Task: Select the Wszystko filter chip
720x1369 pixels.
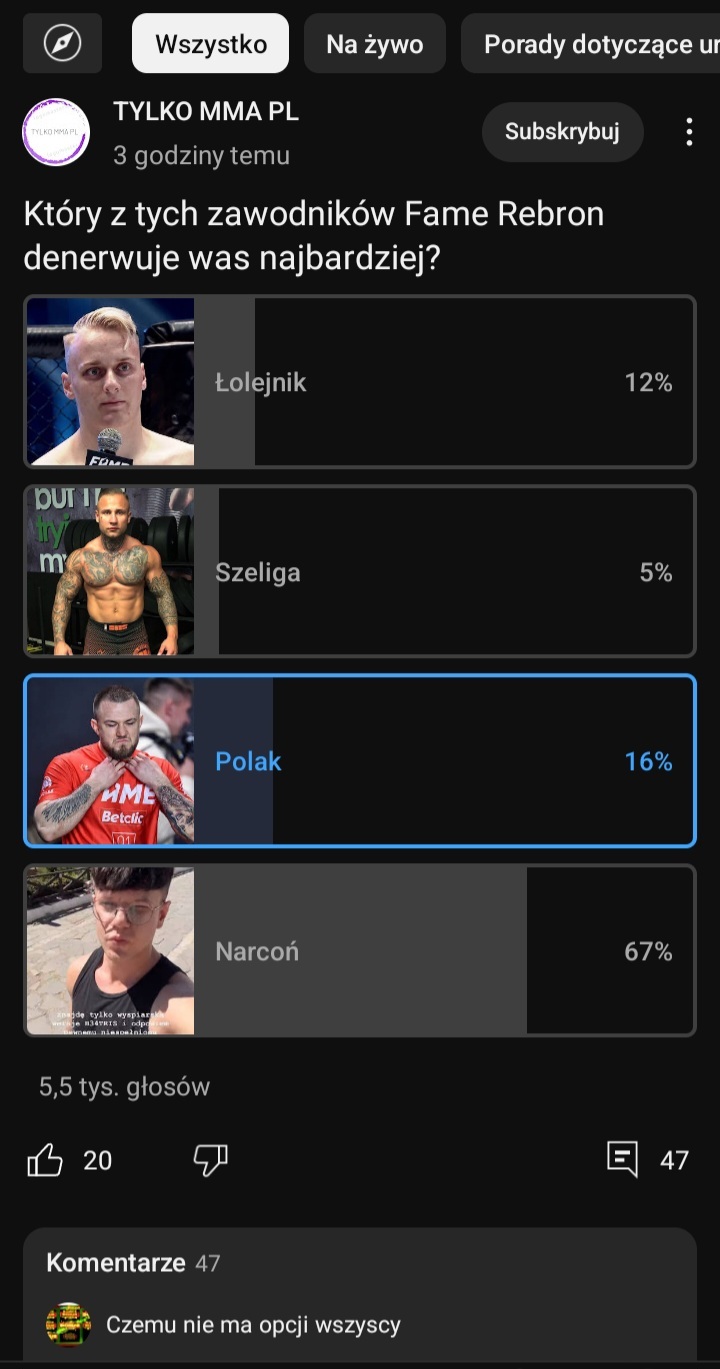Action: [x=210, y=44]
